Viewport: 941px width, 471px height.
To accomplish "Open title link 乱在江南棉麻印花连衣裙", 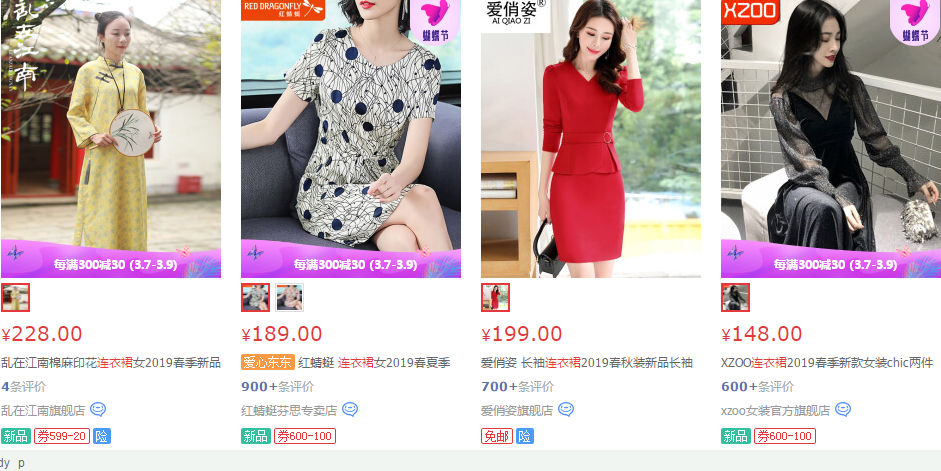I will (110, 362).
